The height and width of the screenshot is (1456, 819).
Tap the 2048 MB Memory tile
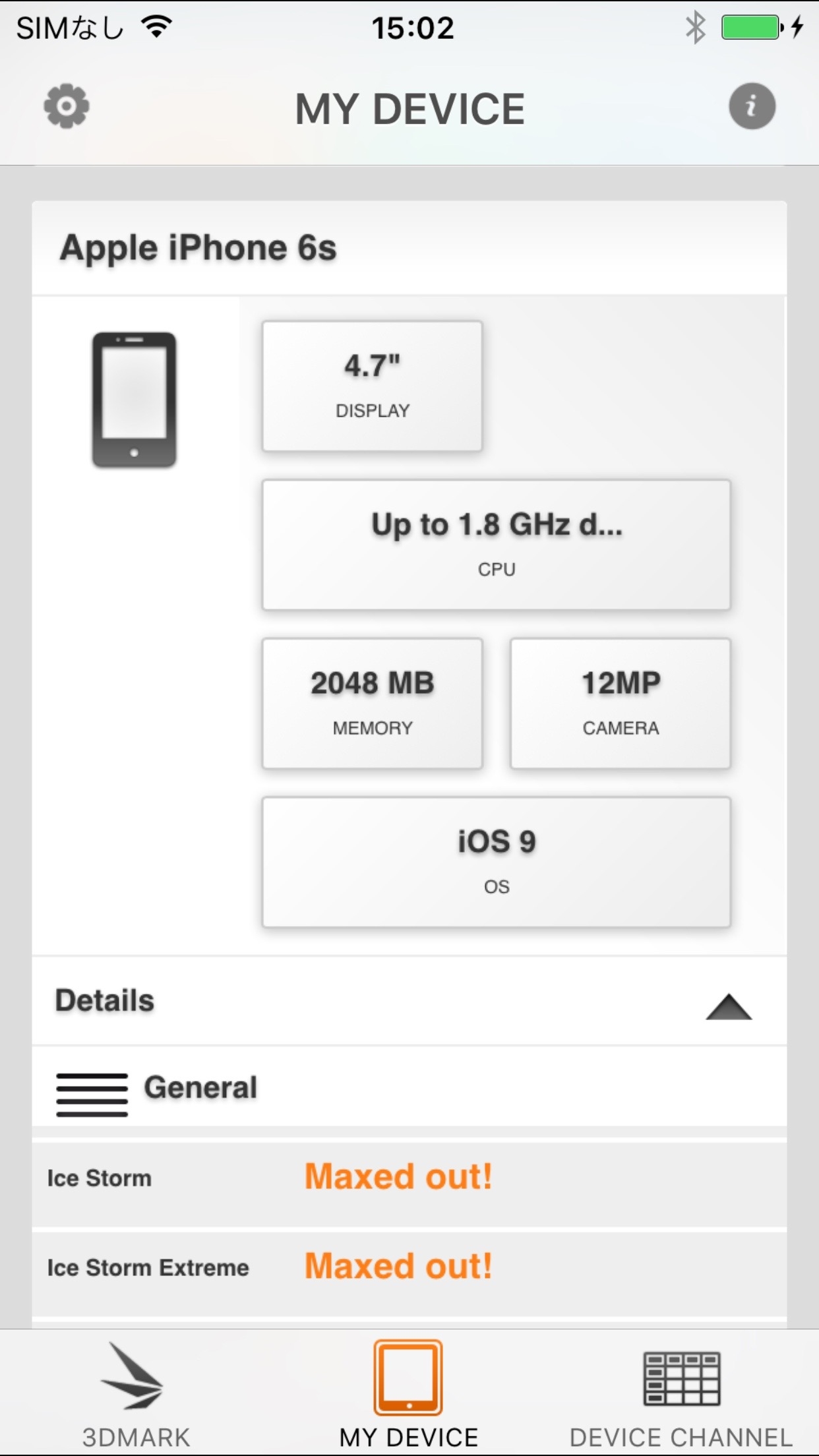pos(372,703)
